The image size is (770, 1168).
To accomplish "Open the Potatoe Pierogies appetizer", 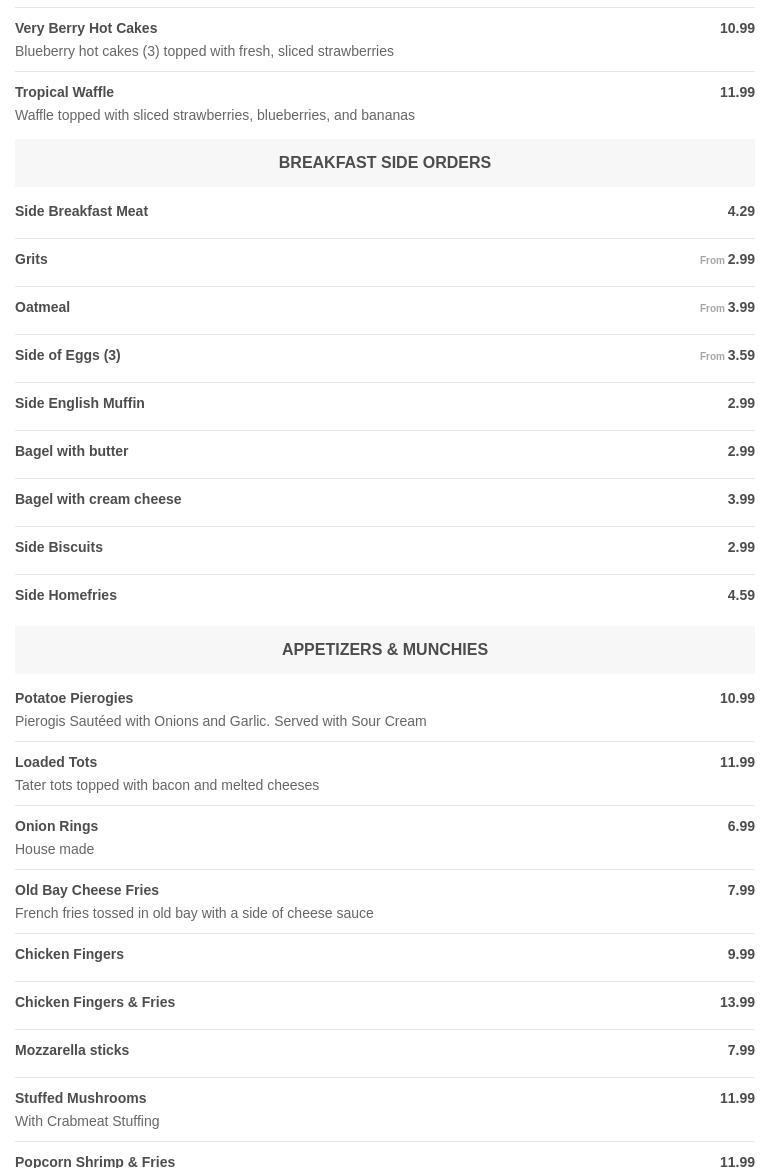I will [74, 698].
